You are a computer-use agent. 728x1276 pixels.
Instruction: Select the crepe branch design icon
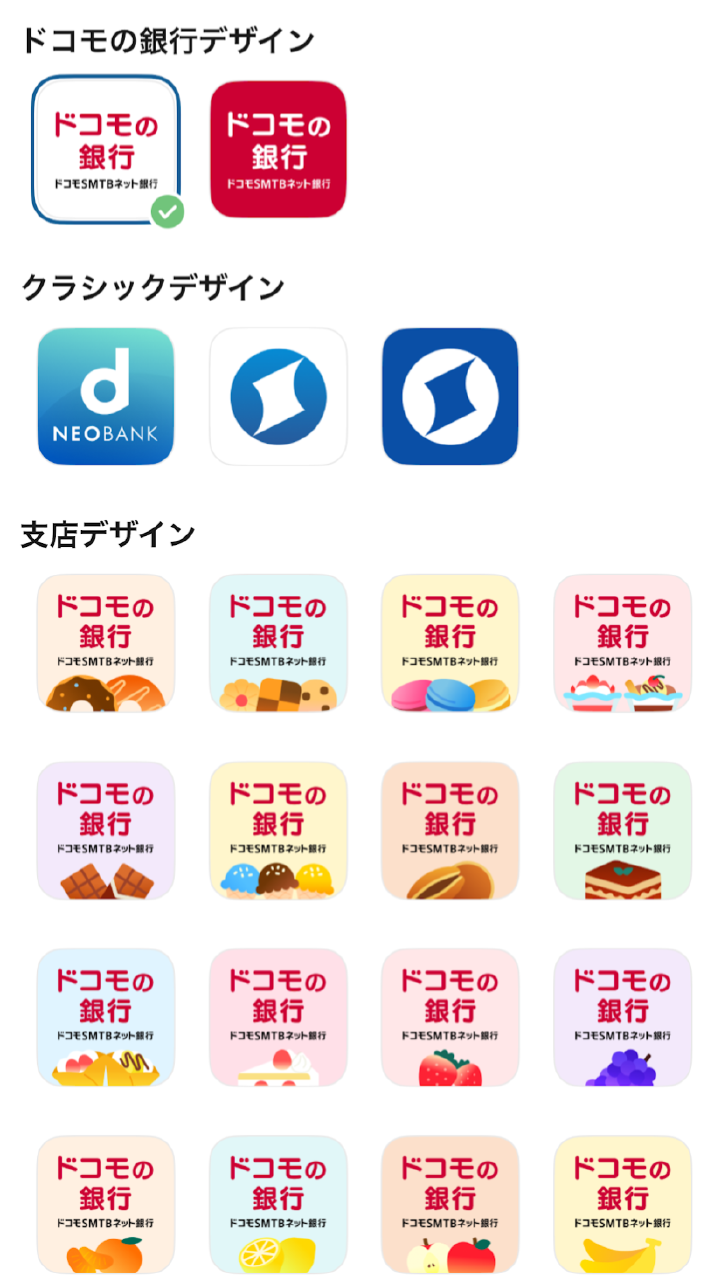(106, 1017)
